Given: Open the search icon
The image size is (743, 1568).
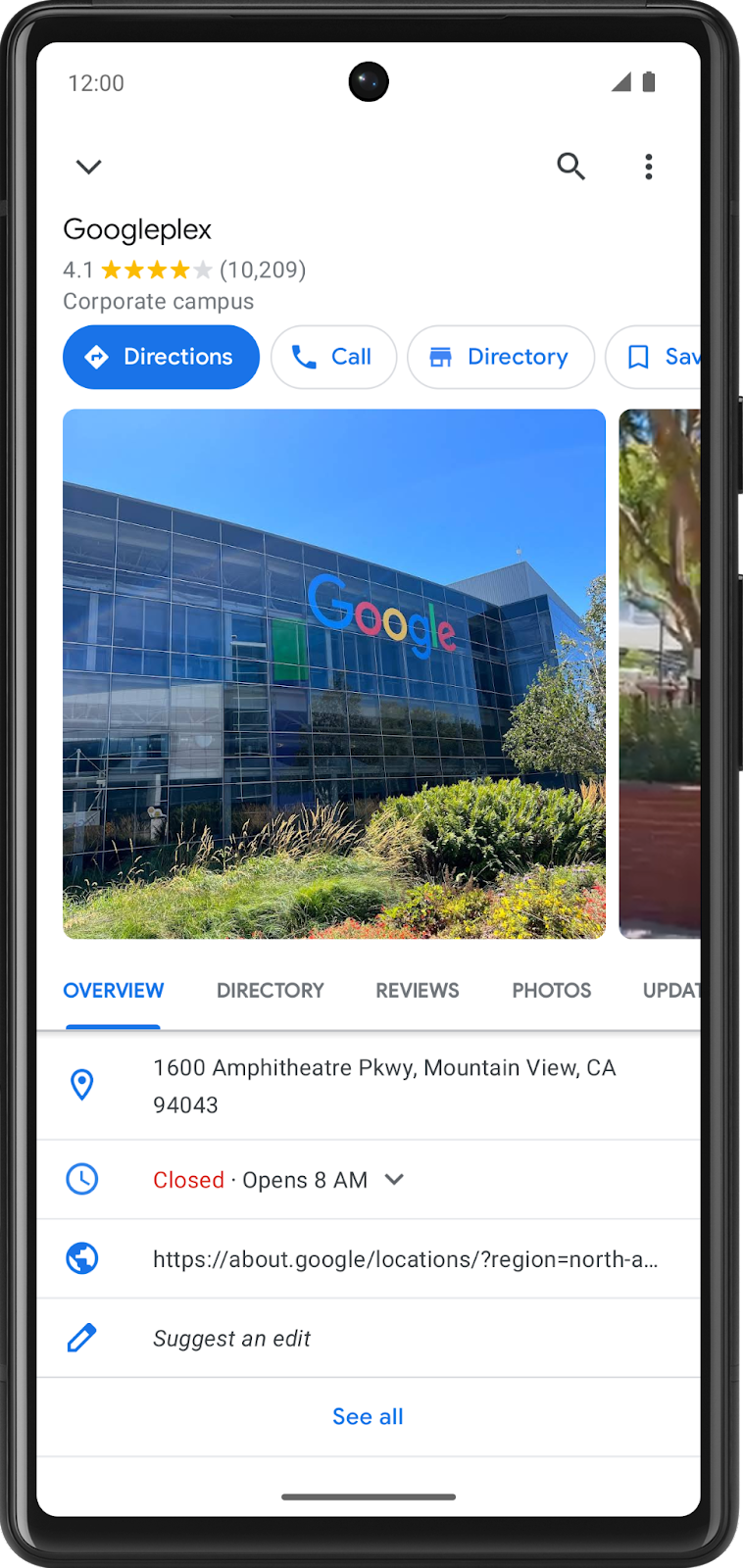Looking at the screenshot, I should click(570, 167).
